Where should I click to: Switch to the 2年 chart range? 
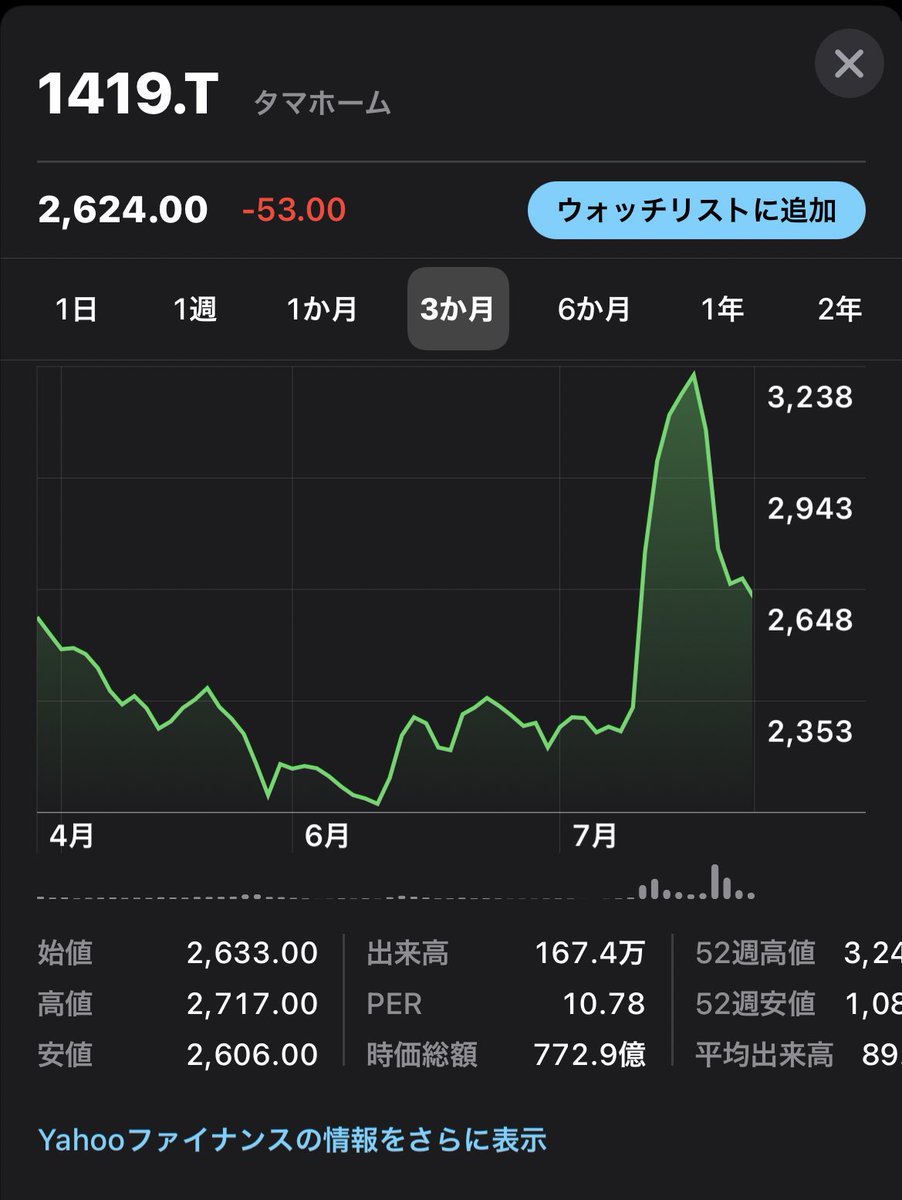tap(839, 309)
